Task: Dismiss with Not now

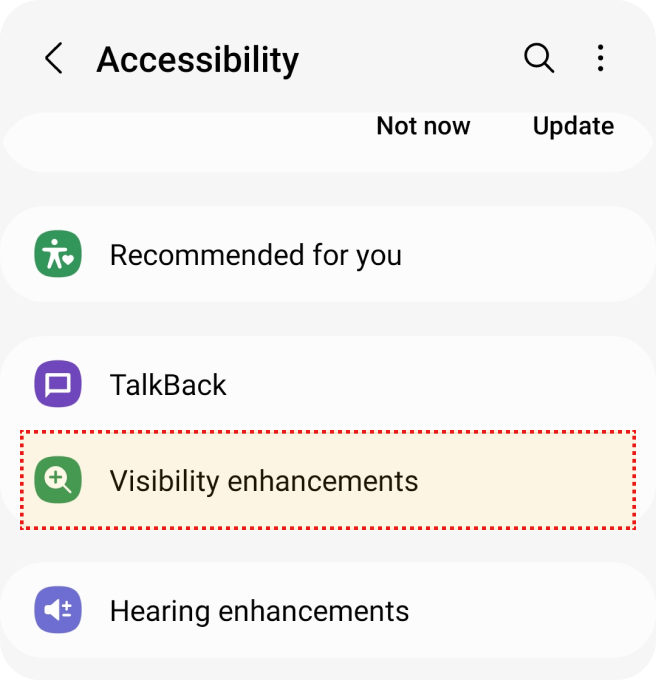Action: [x=423, y=126]
